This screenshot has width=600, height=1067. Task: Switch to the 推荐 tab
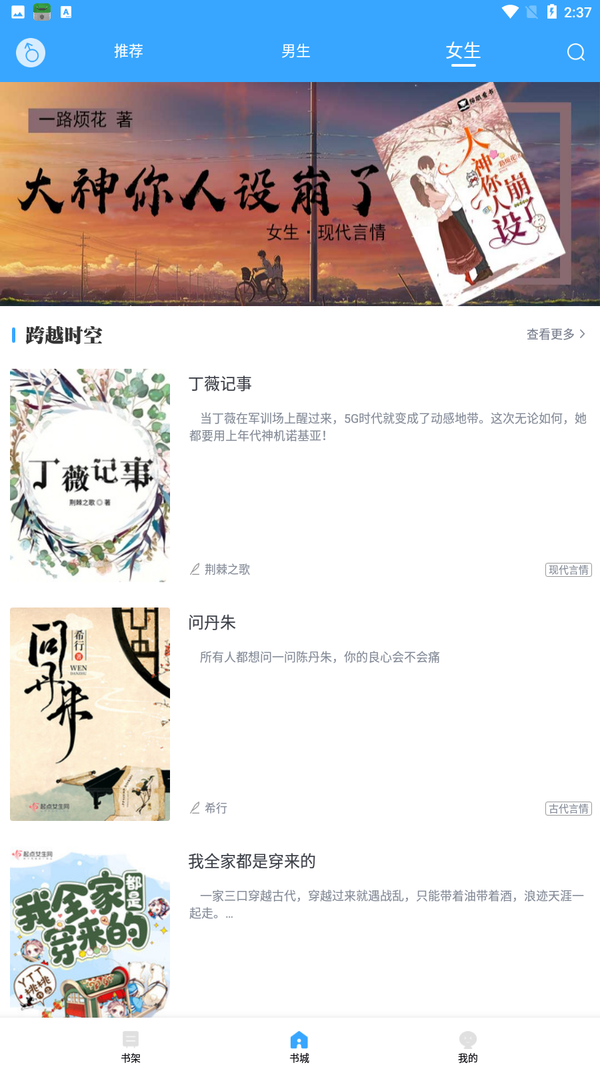tap(128, 51)
